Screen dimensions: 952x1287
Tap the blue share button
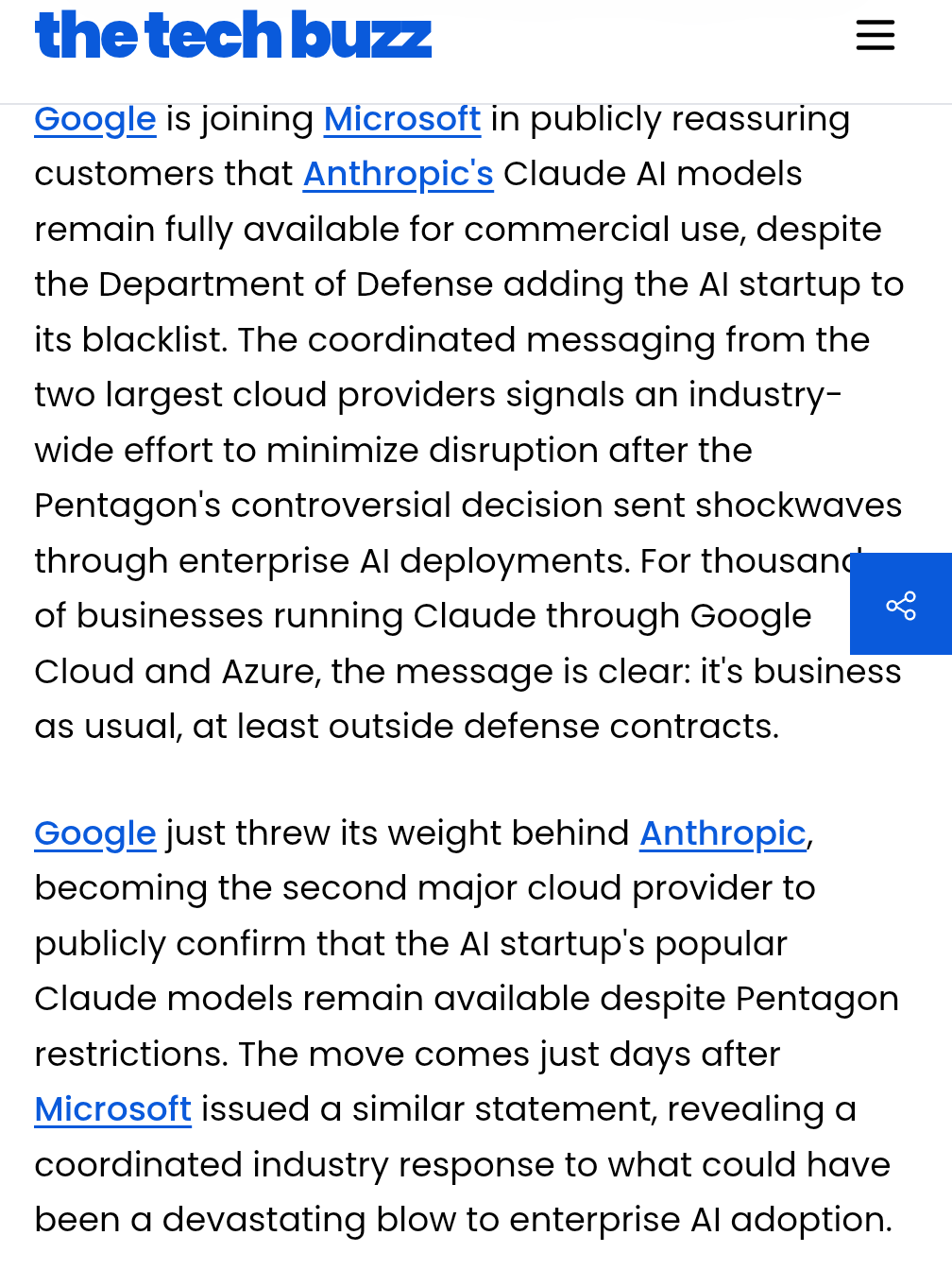pos(900,605)
